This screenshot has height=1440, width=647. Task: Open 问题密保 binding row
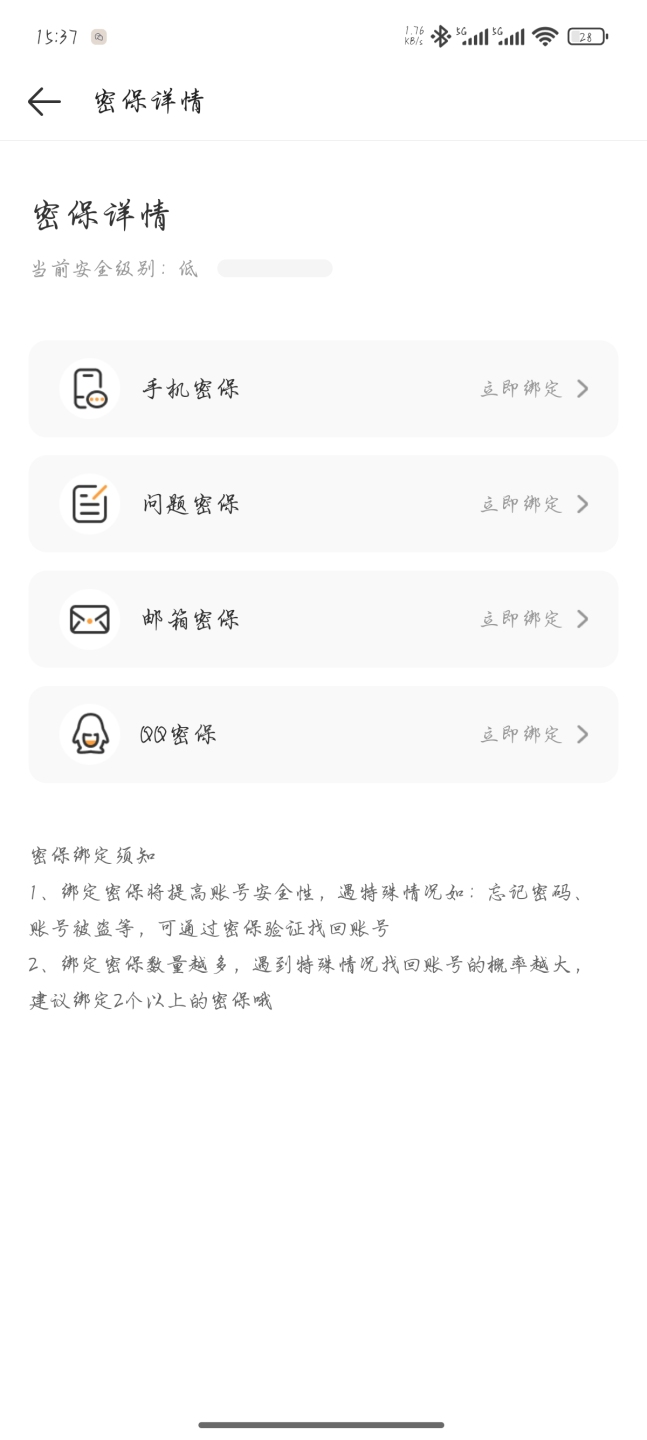tap(323, 504)
